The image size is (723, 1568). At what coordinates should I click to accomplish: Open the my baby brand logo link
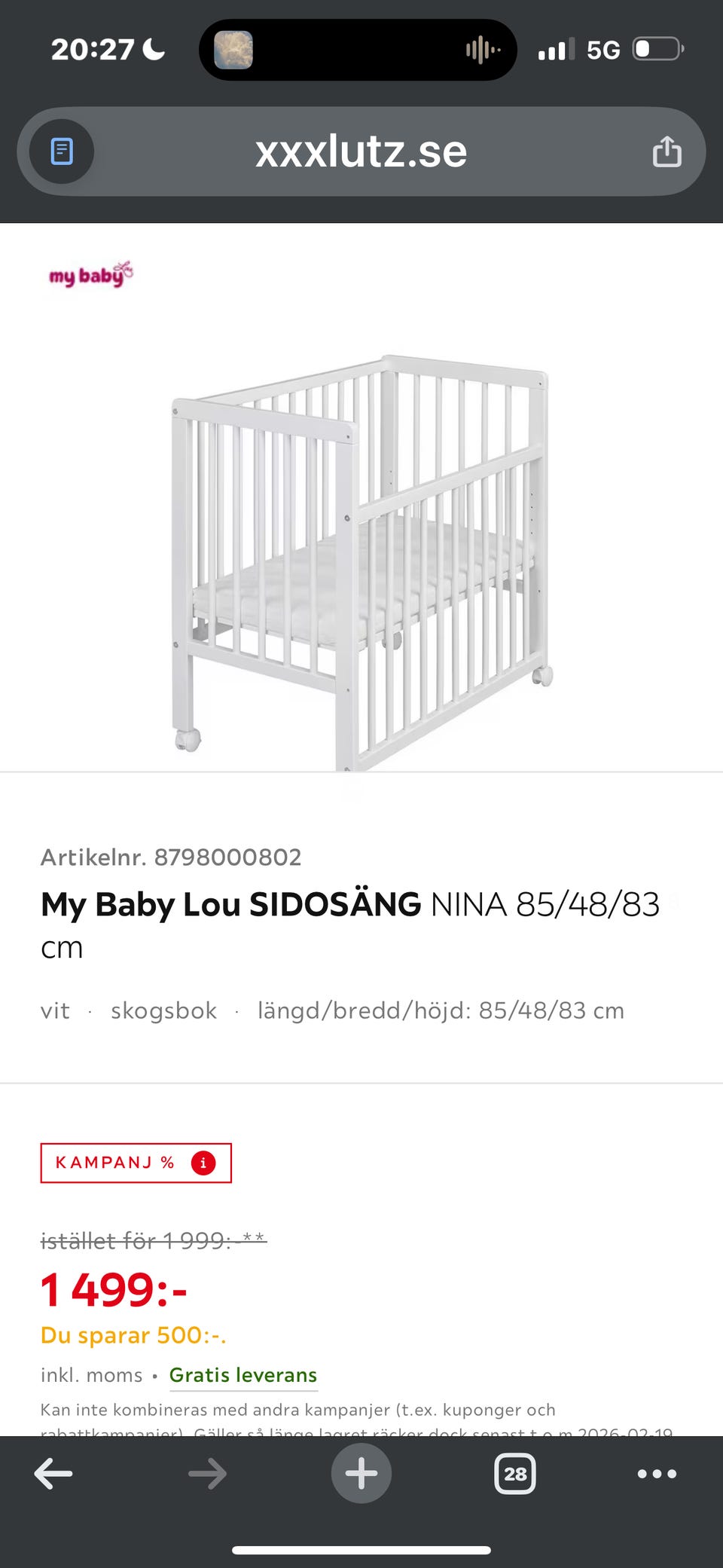(x=90, y=275)
